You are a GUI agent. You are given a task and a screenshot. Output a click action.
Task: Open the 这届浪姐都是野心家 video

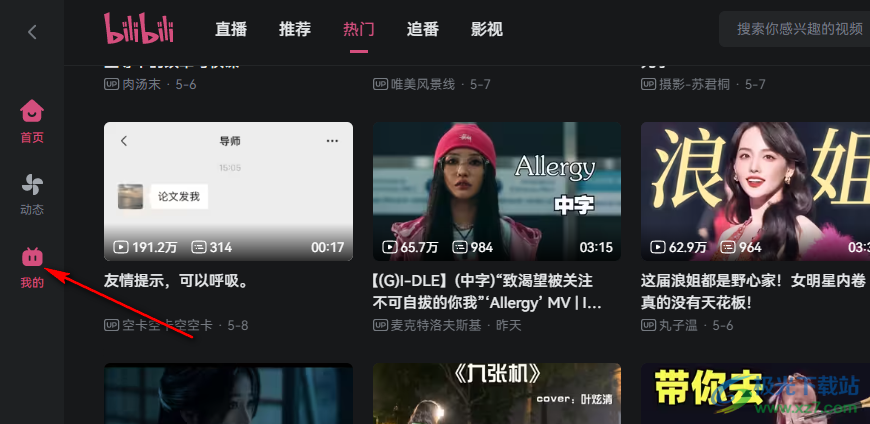pos(754,191)
